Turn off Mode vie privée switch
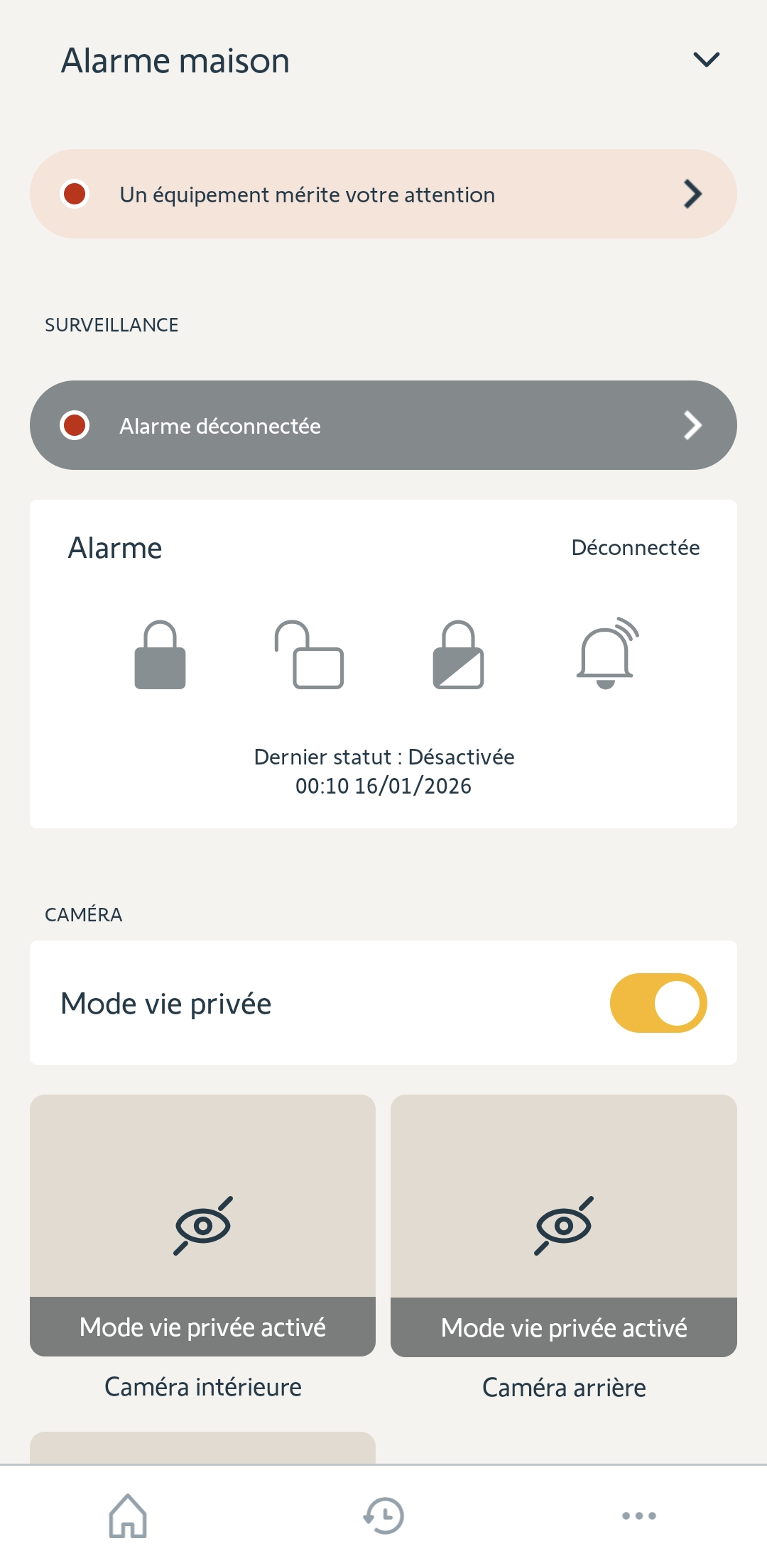Screen dimensions: 767x1568 [658, 1002]
